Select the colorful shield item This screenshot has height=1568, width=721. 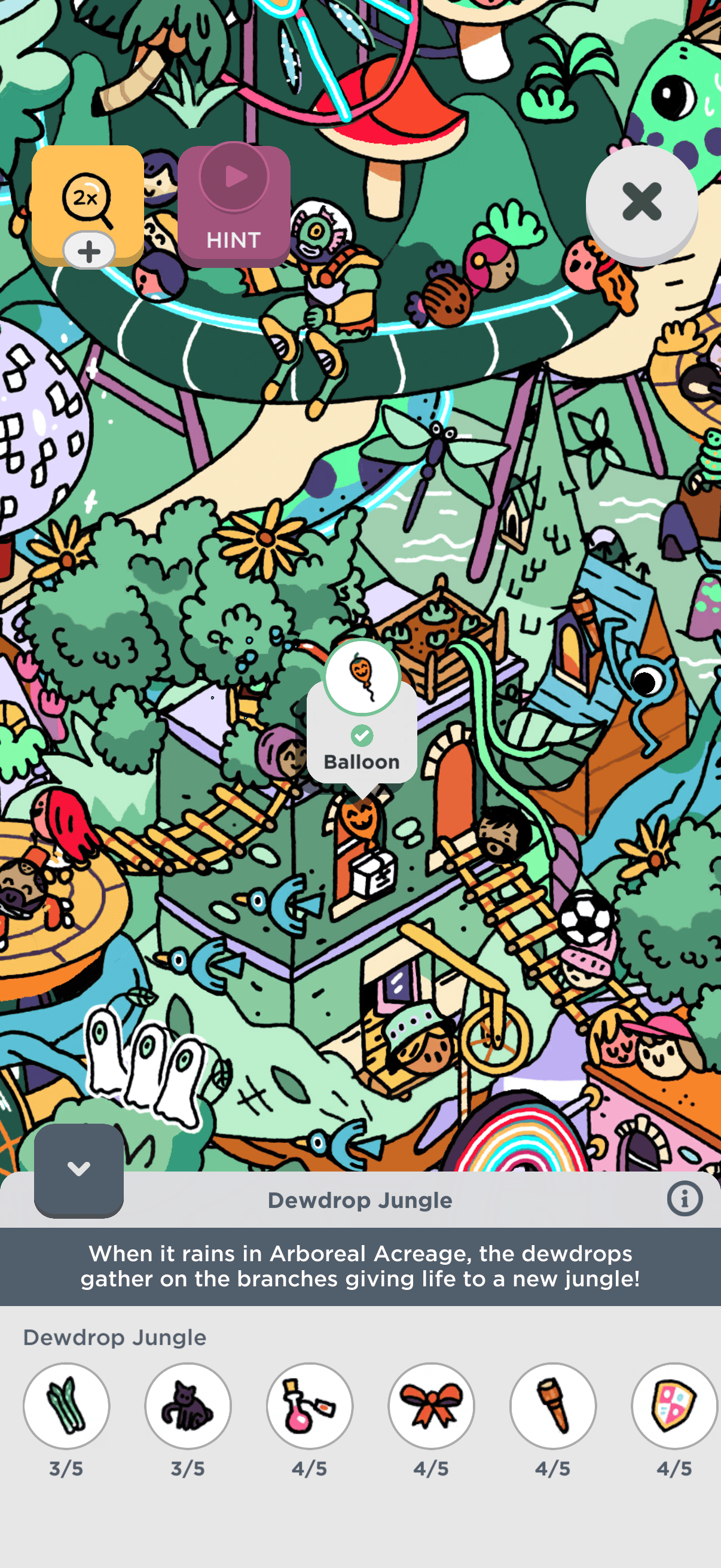(674, 1405)
